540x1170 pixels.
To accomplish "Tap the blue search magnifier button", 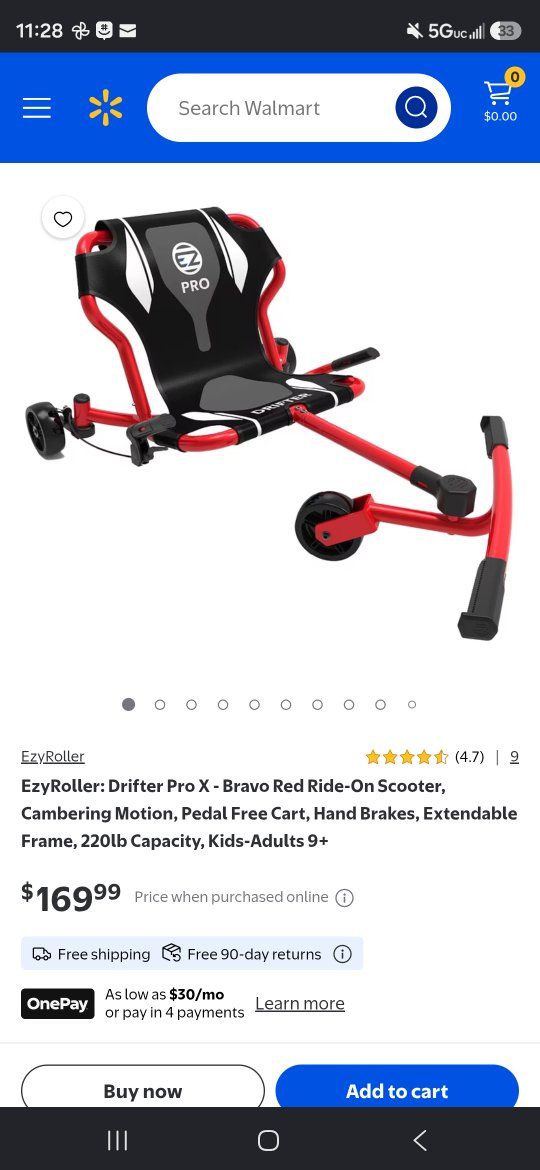I will pos(415,107).
